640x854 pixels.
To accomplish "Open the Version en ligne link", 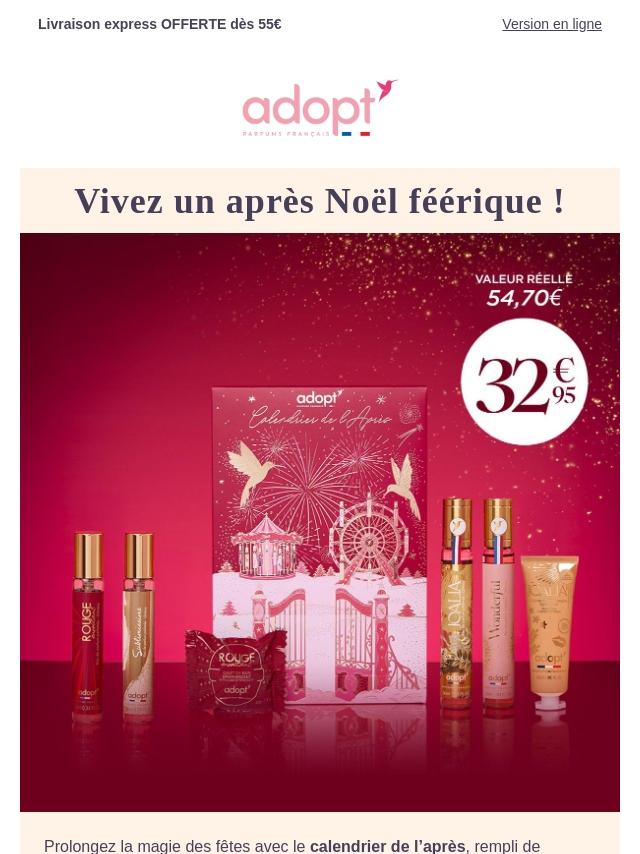I will coord(551,24).
